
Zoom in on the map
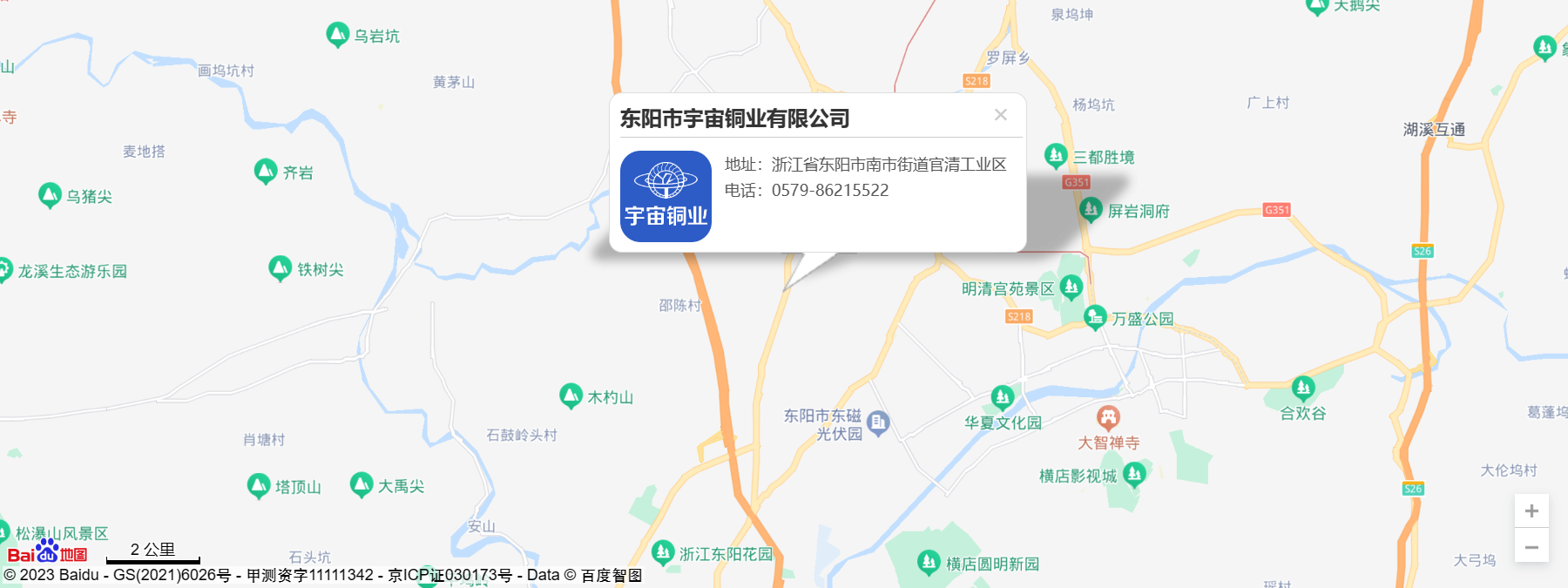tap(1531, 511)
